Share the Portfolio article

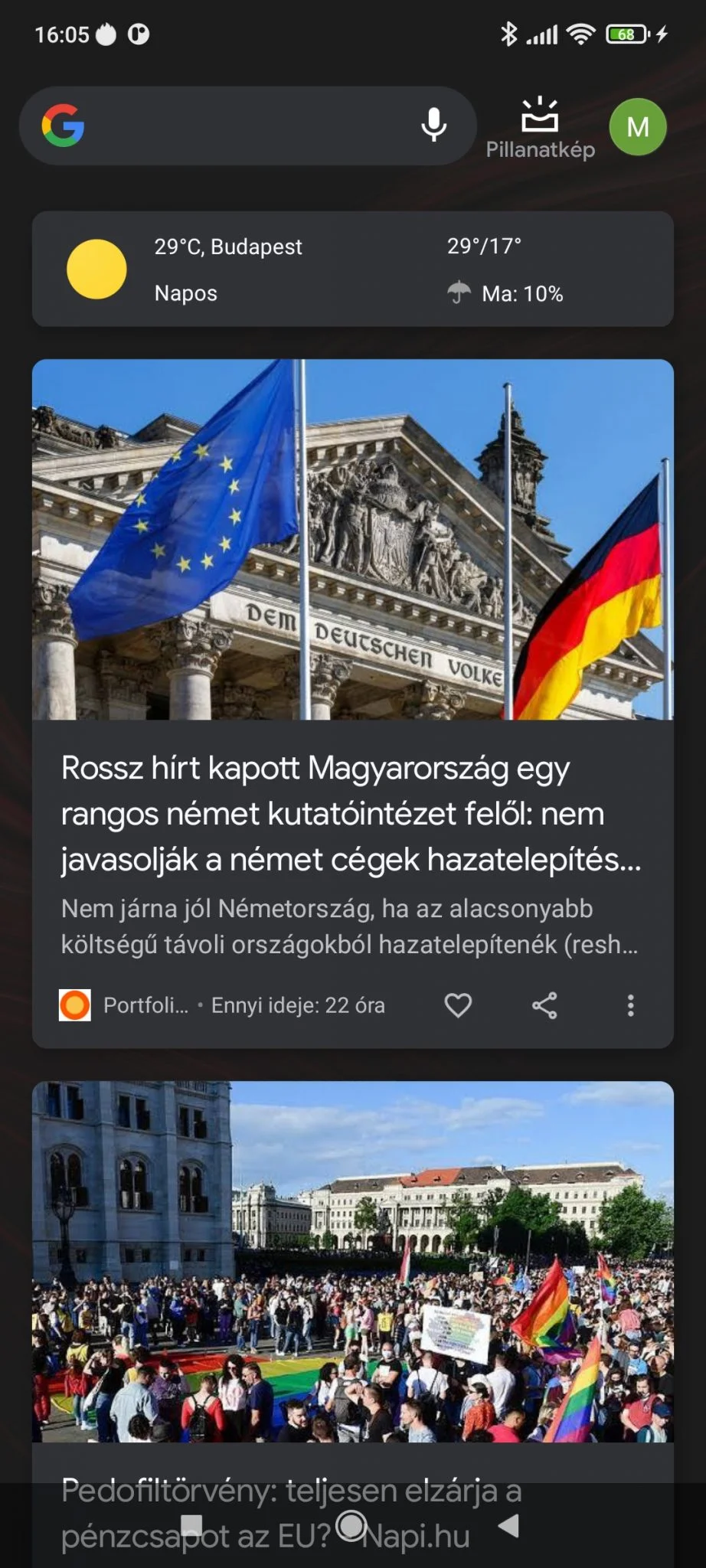pos(544,1005)
